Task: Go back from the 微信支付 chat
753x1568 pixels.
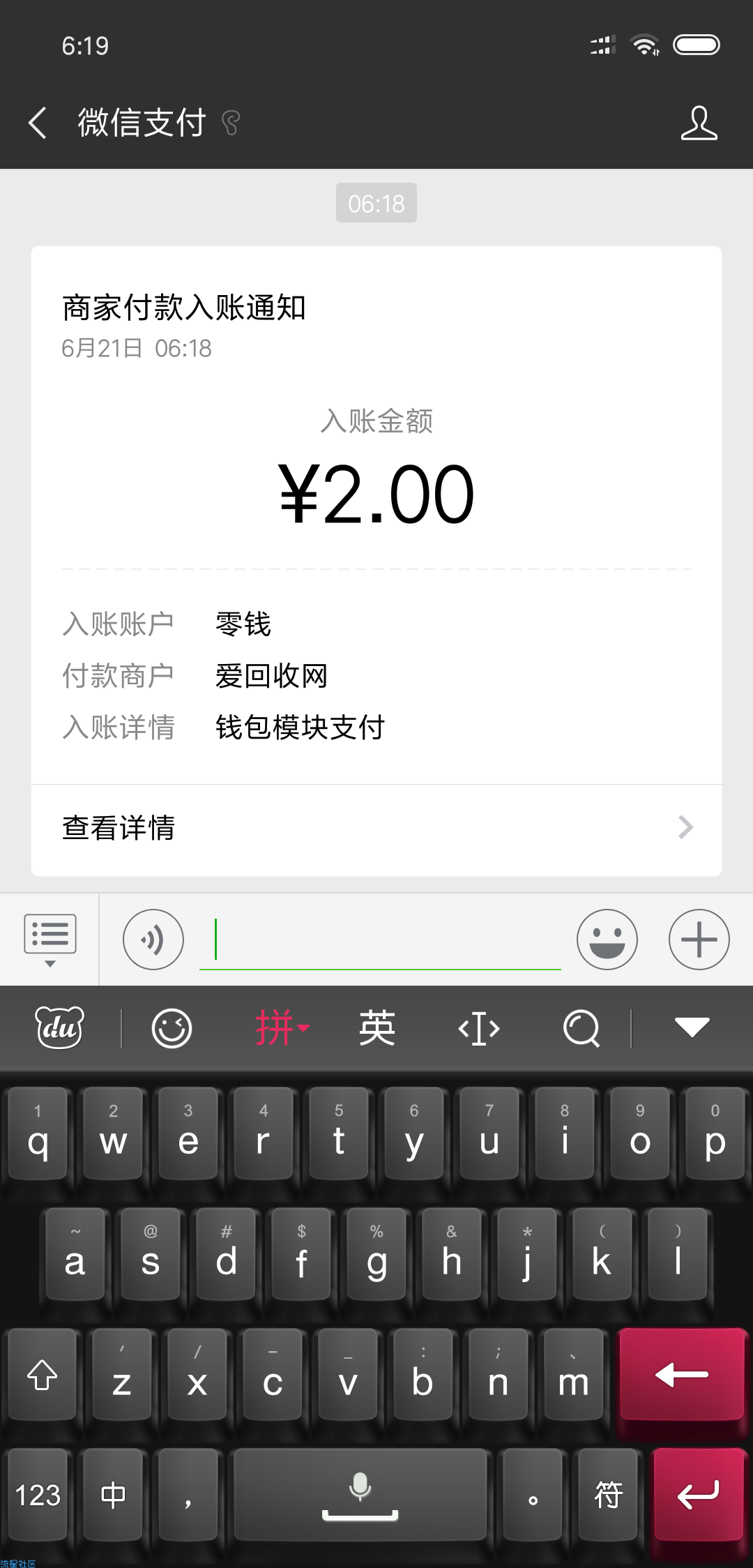Action: [x=38, y=123]
